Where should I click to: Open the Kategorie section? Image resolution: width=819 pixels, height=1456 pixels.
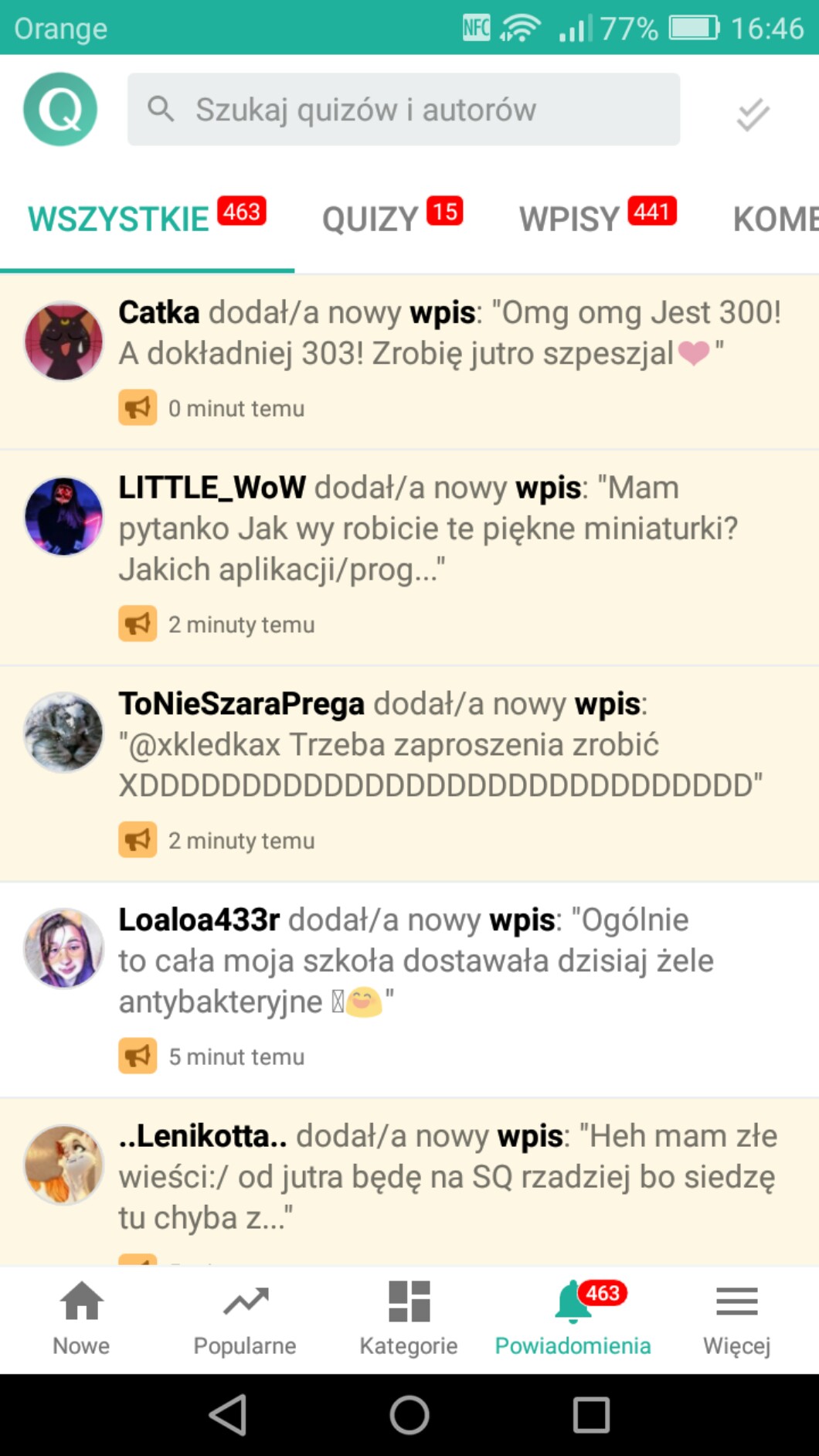tap(409, 1318)
